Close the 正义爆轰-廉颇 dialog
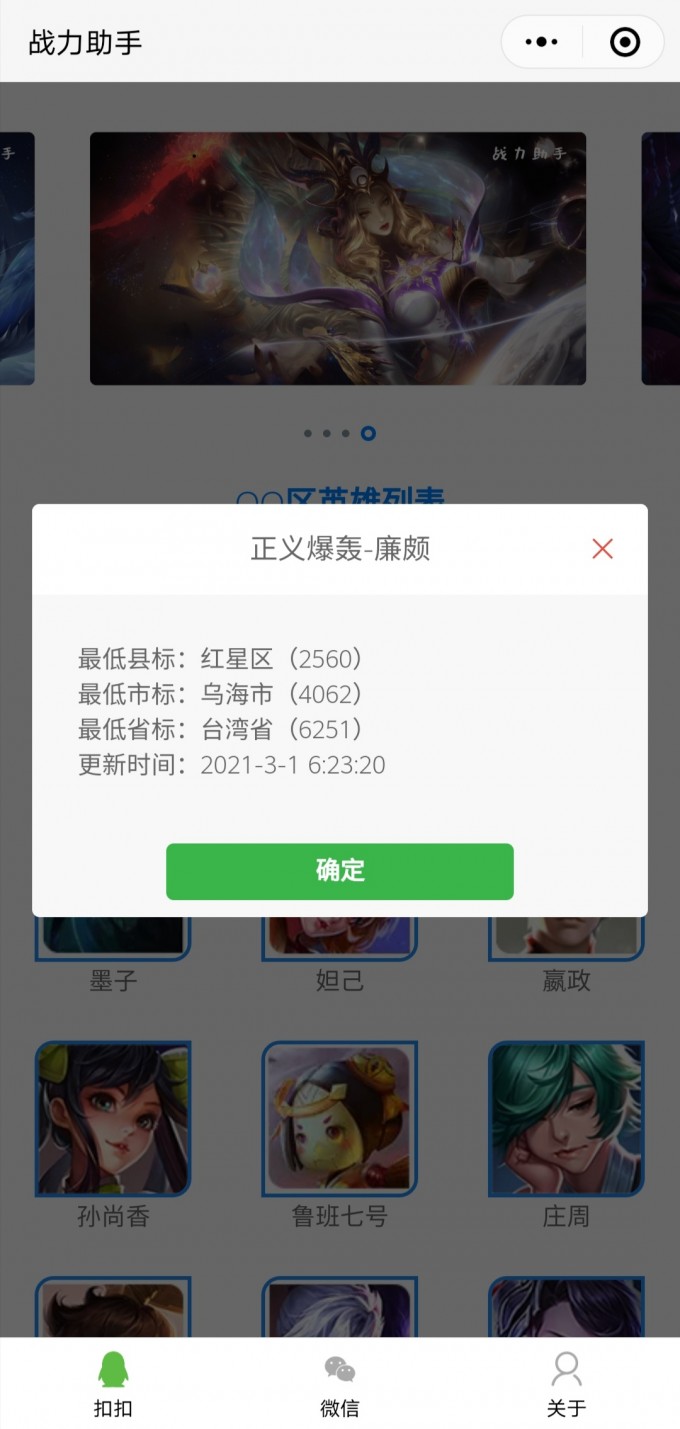 602,549
